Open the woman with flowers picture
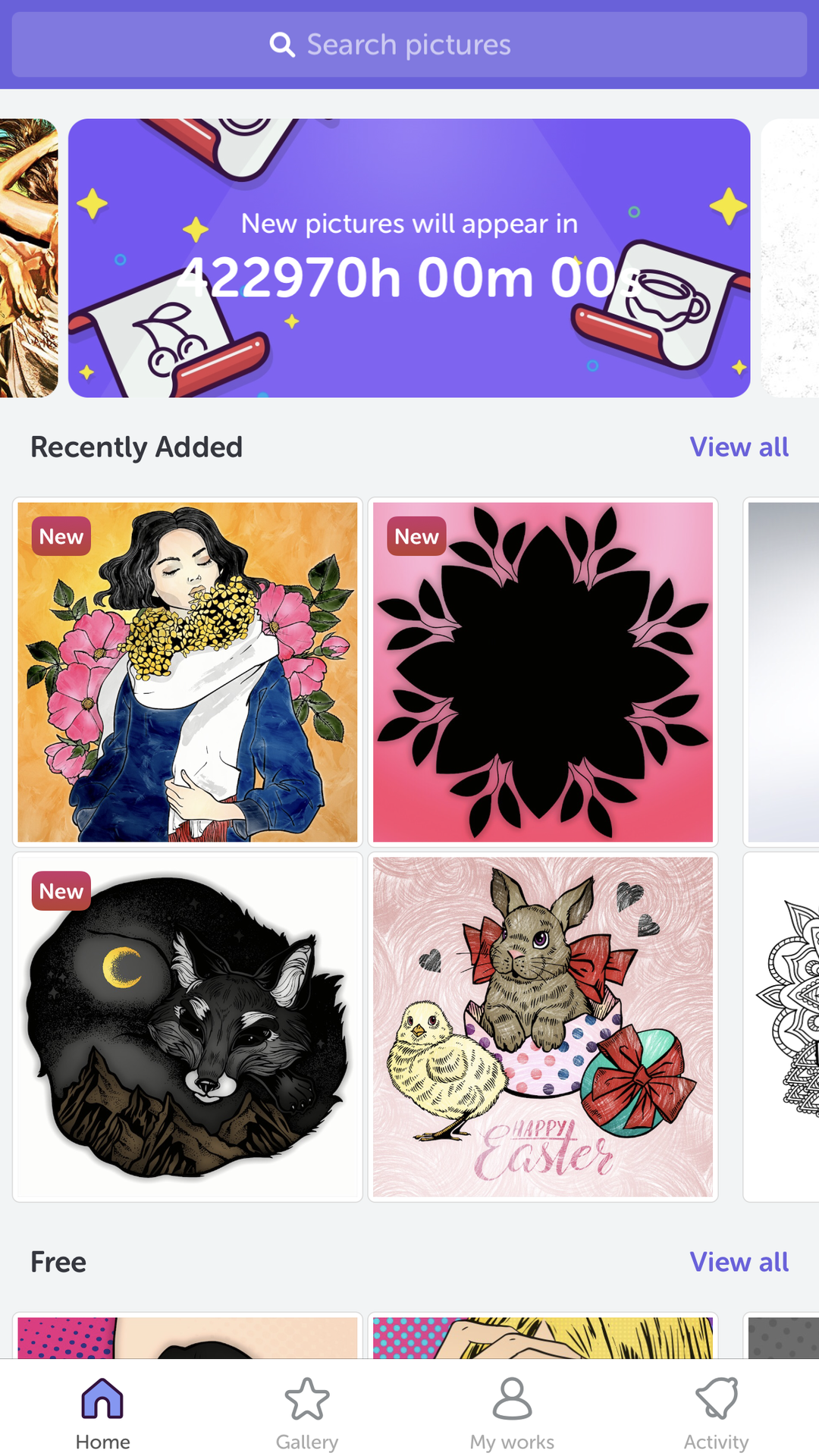This screenshot has height=1456, width=819. coord(187,672)
